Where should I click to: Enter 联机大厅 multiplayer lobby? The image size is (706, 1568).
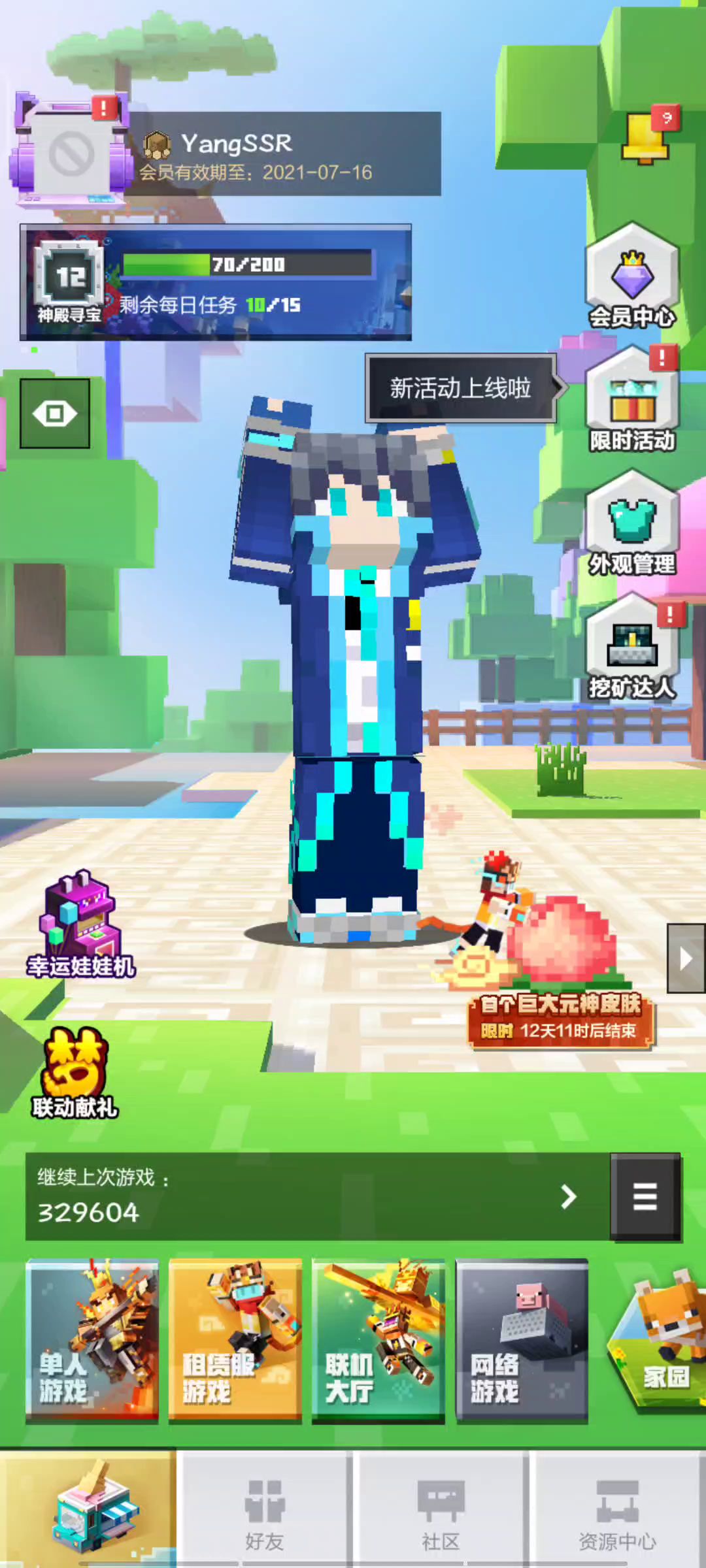(378, 1341)
